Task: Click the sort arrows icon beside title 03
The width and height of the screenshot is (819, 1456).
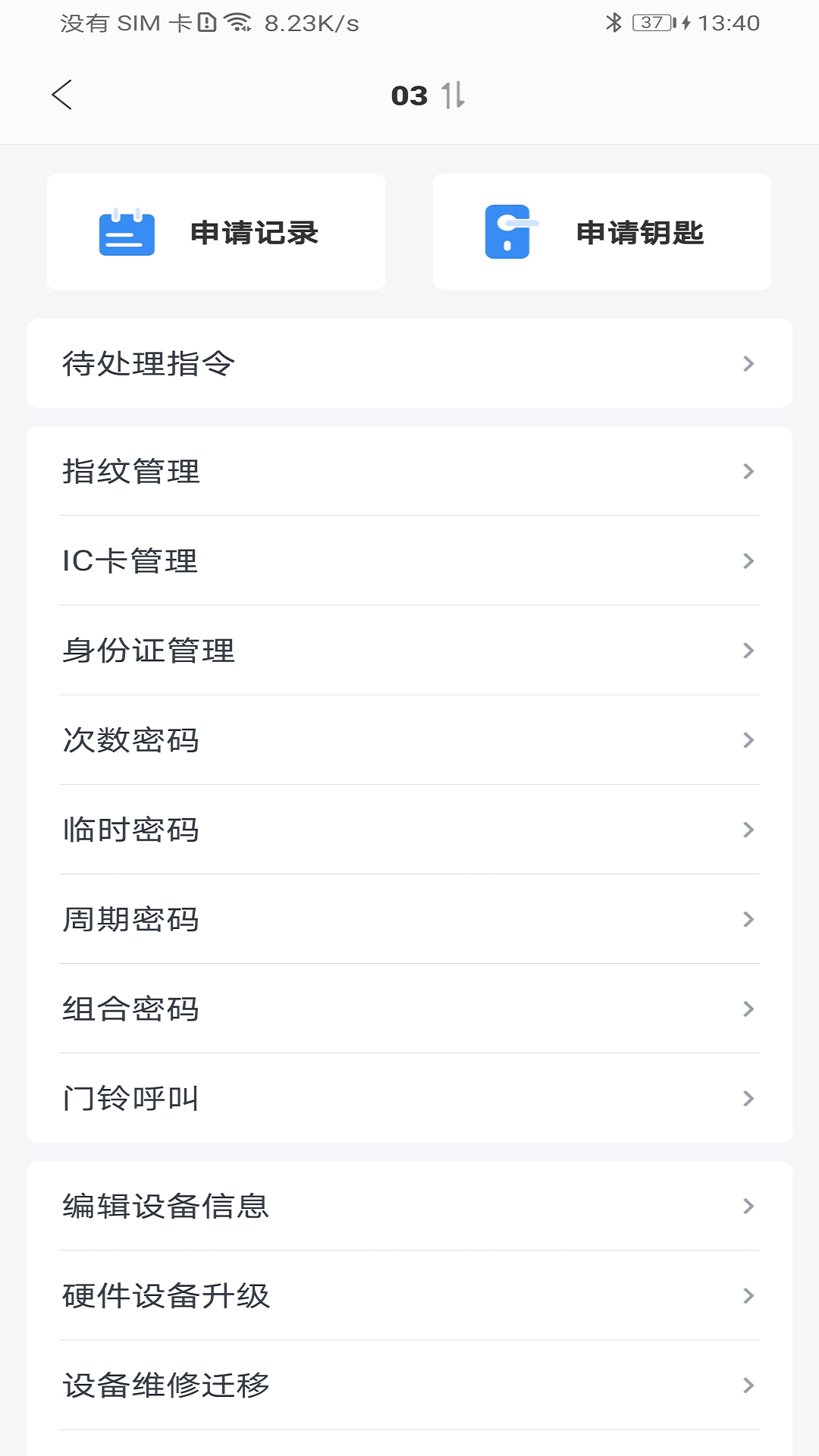Action: 453,96
